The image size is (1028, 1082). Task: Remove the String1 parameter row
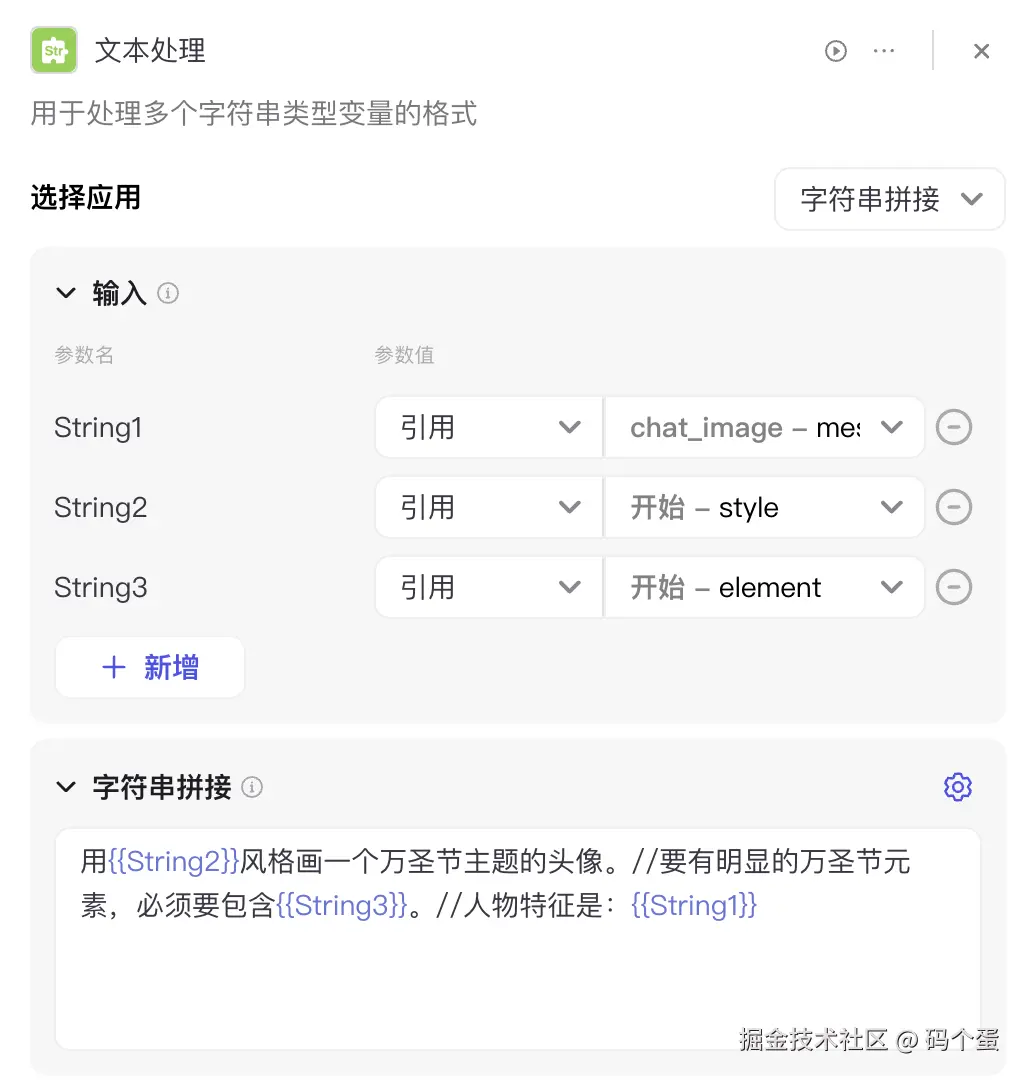(x=953, y=427)
